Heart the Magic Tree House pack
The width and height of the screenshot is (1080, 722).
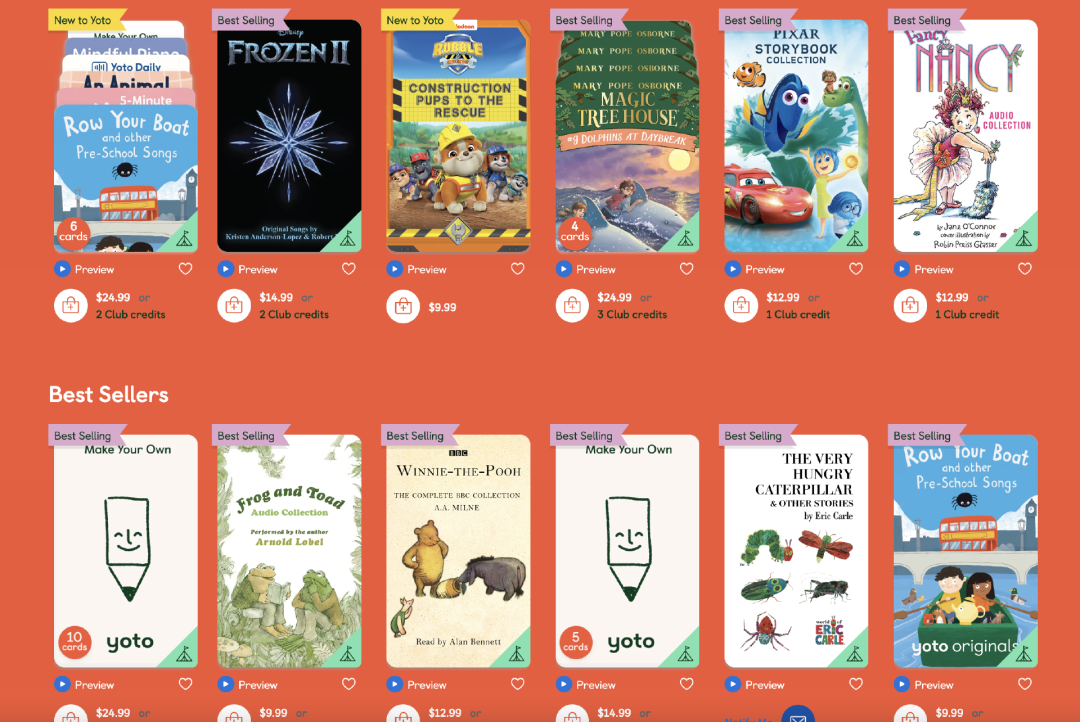[x=687, y=269]
